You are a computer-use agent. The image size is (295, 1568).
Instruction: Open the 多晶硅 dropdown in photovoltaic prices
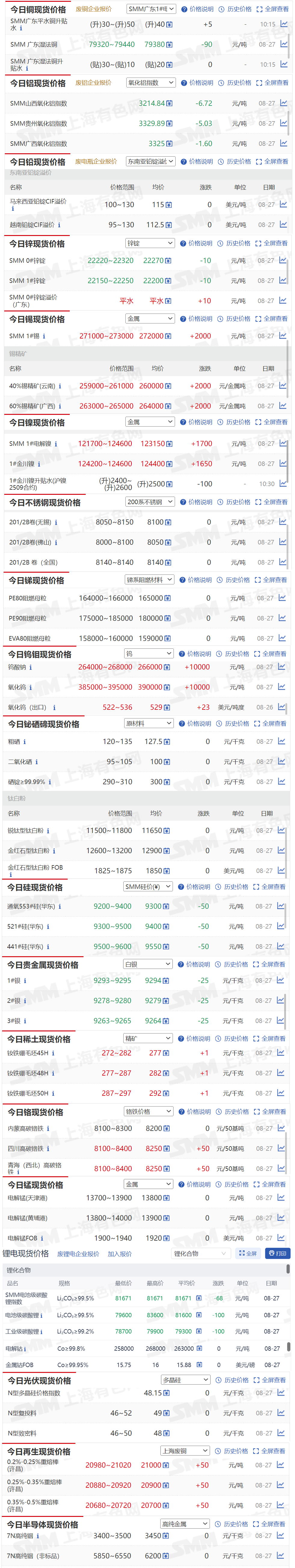(x=185, y=1380)
